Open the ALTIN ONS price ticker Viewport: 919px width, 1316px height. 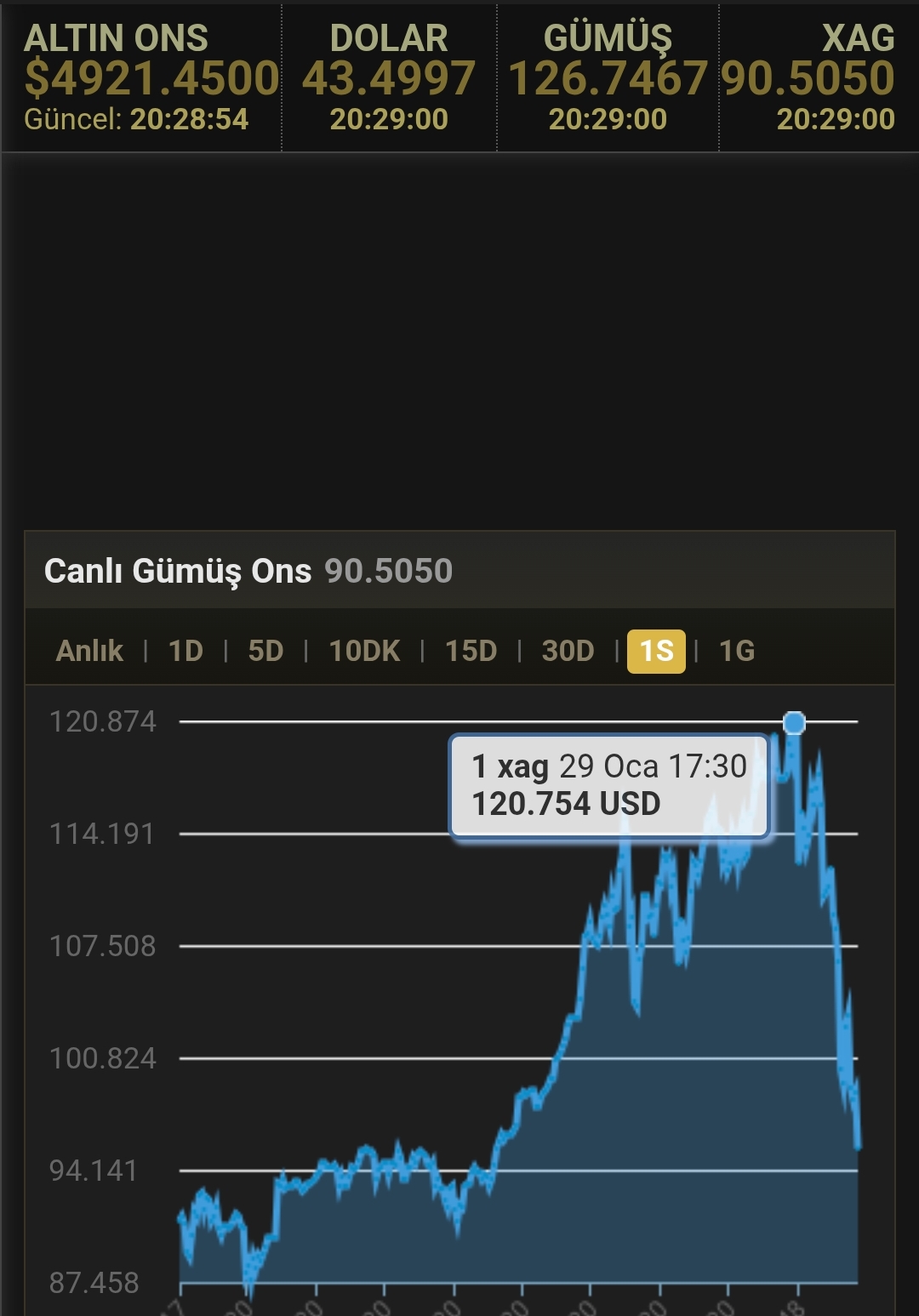(145, 78)
